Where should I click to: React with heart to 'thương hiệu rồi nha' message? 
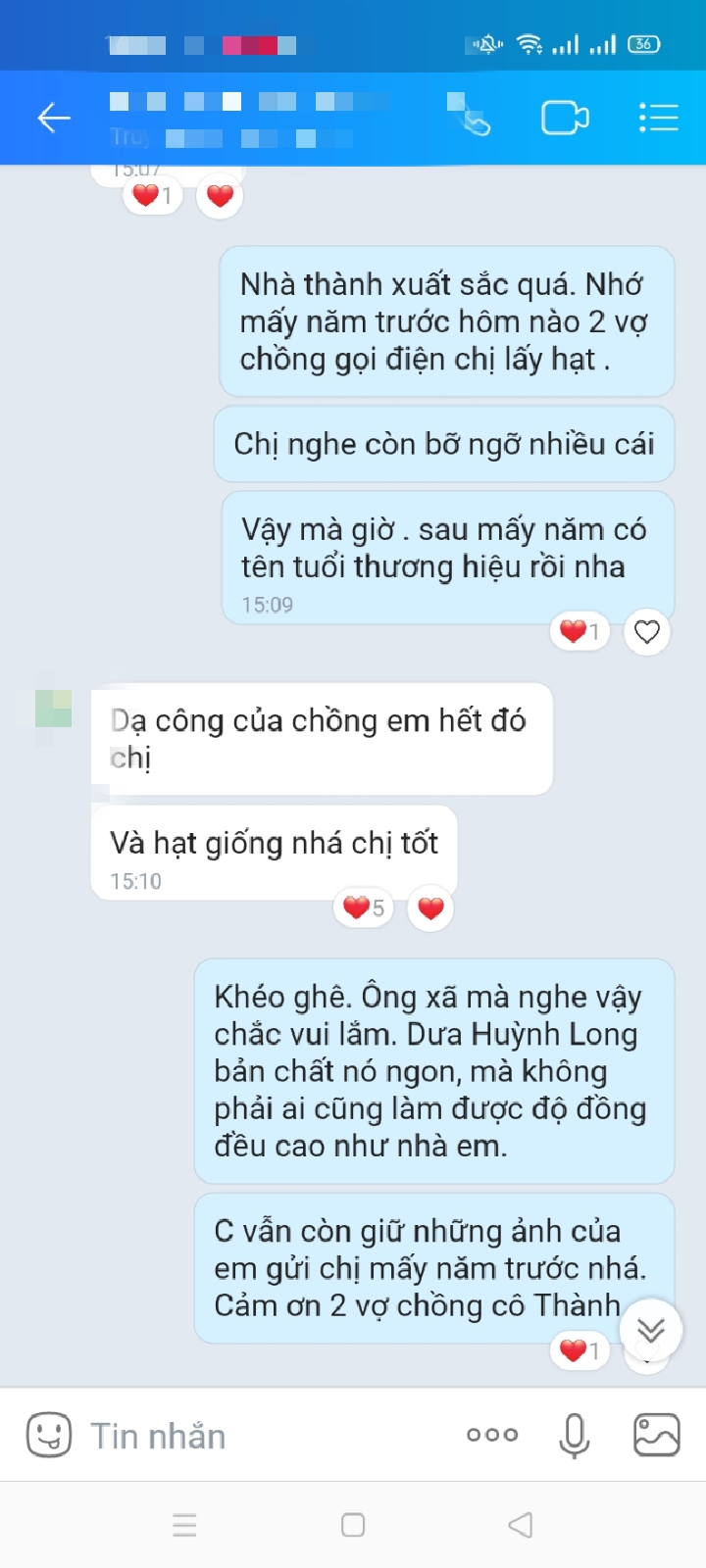[646, 632]
